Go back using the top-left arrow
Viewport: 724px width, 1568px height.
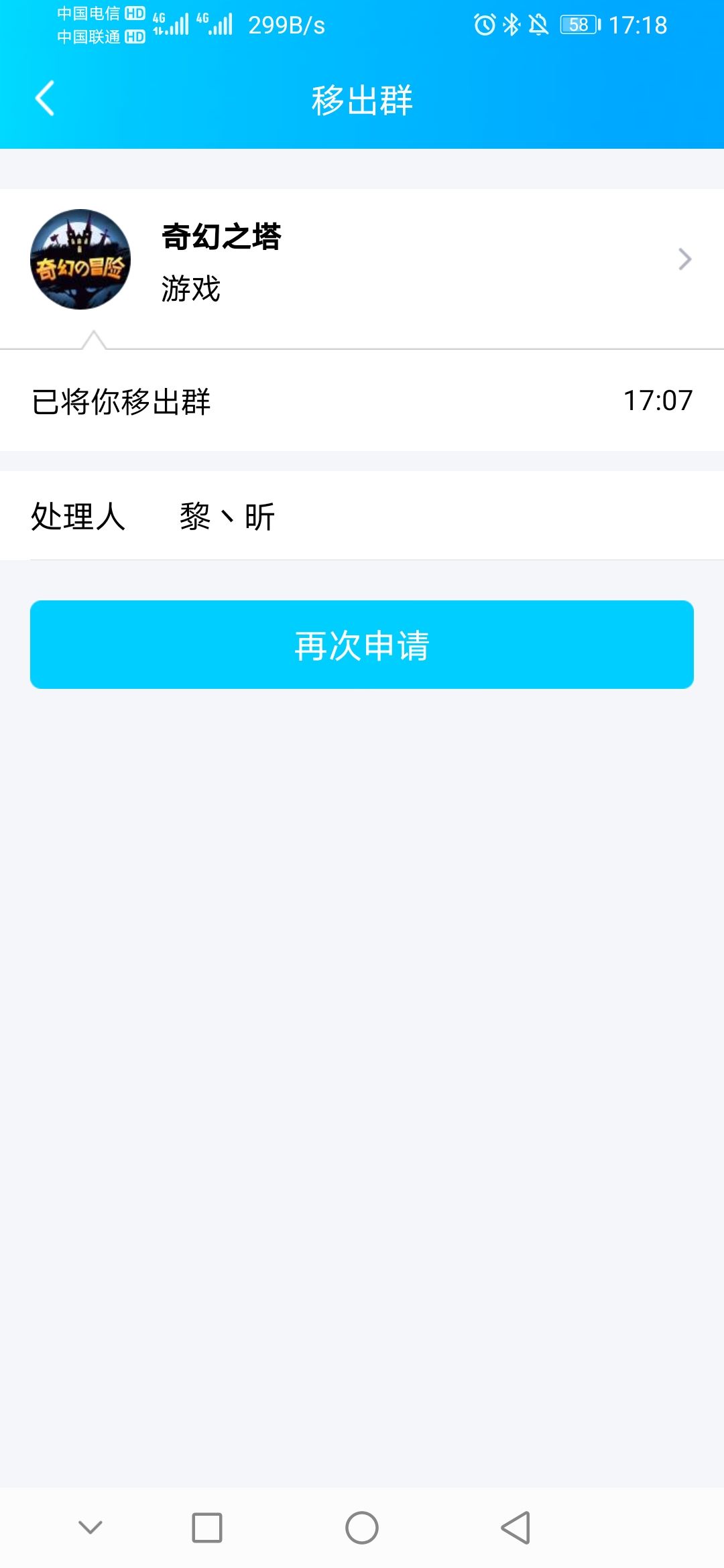click(44, 99)
